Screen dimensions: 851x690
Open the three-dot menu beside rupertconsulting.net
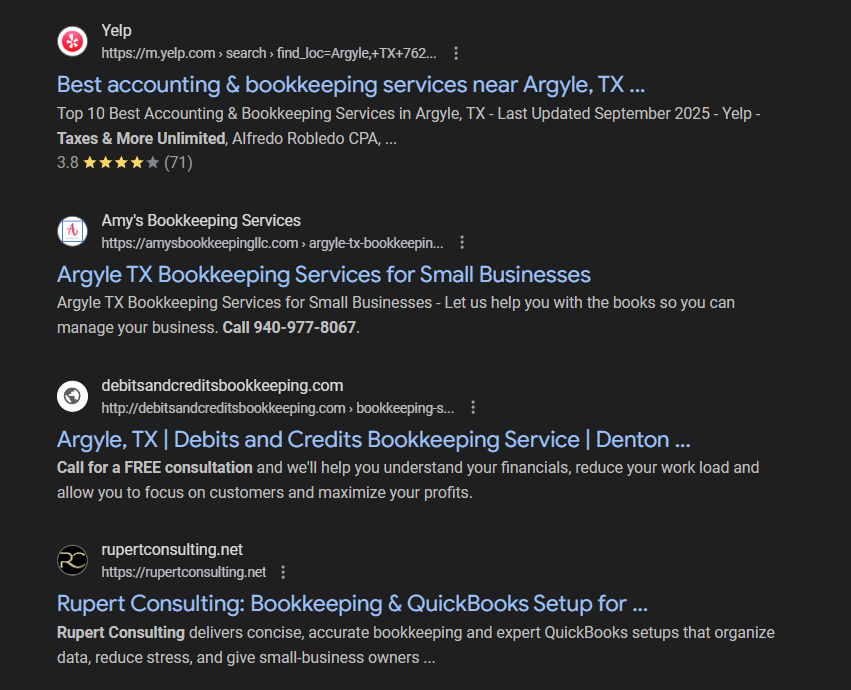pos(283,572)
